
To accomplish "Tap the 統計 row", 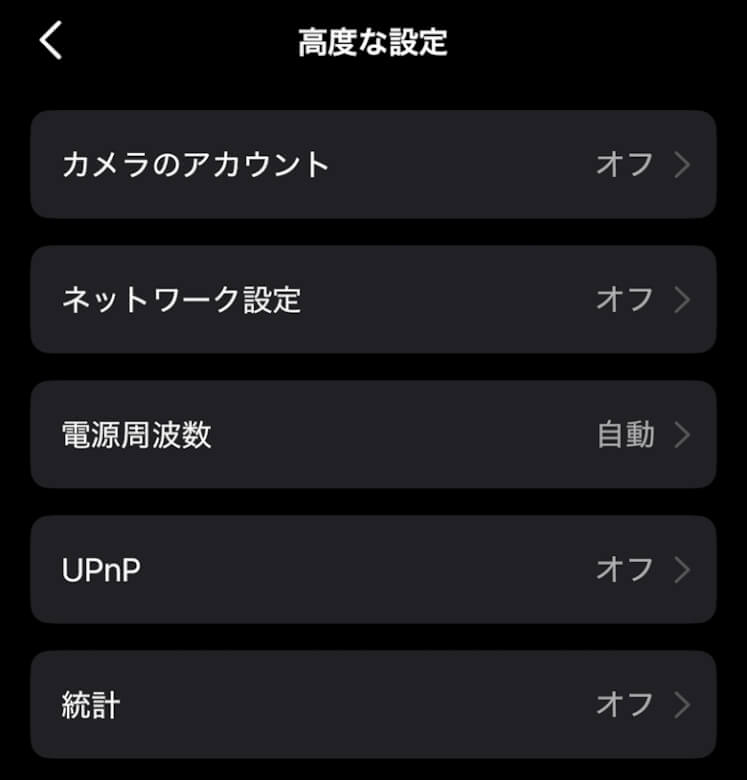I will [x=373, y=704].
